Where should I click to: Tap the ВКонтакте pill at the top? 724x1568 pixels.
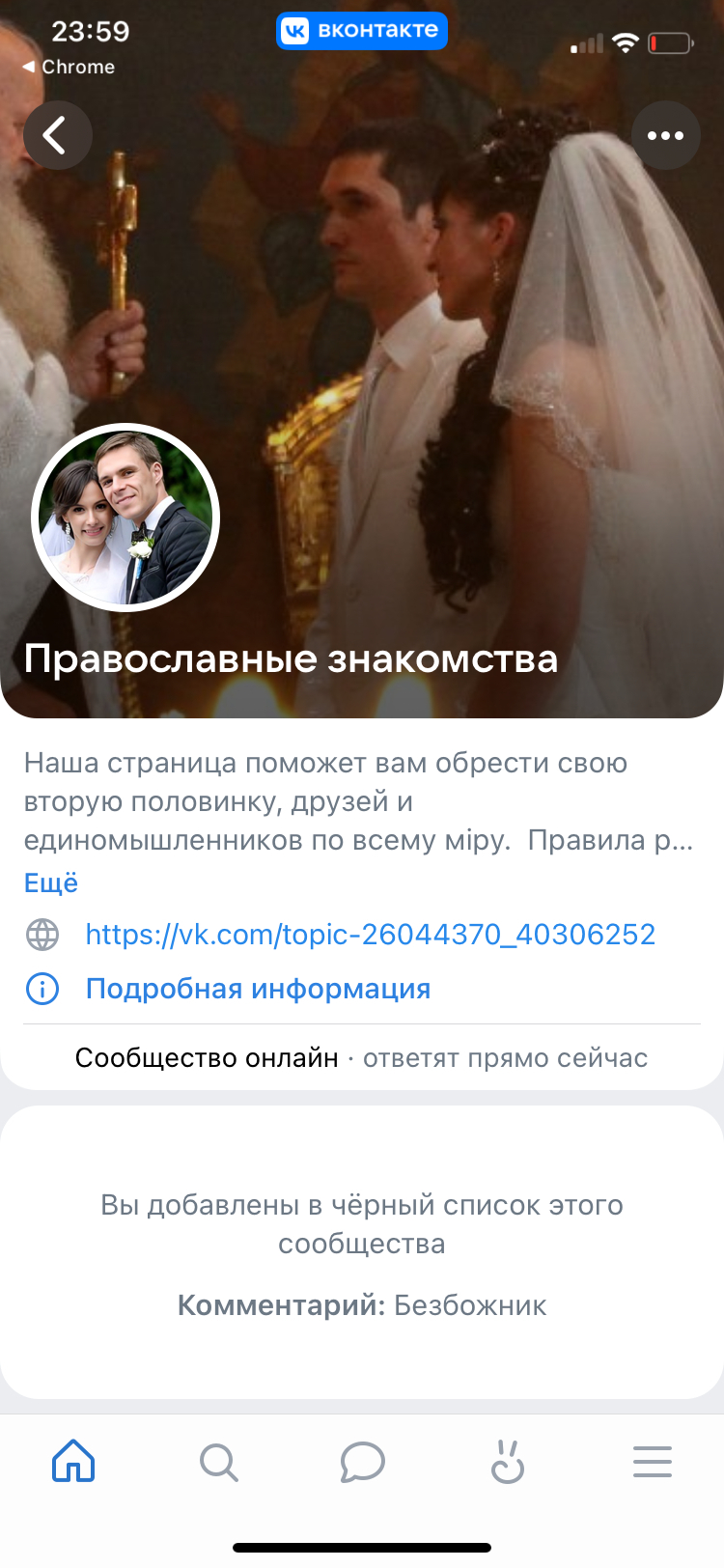(362, 31)
